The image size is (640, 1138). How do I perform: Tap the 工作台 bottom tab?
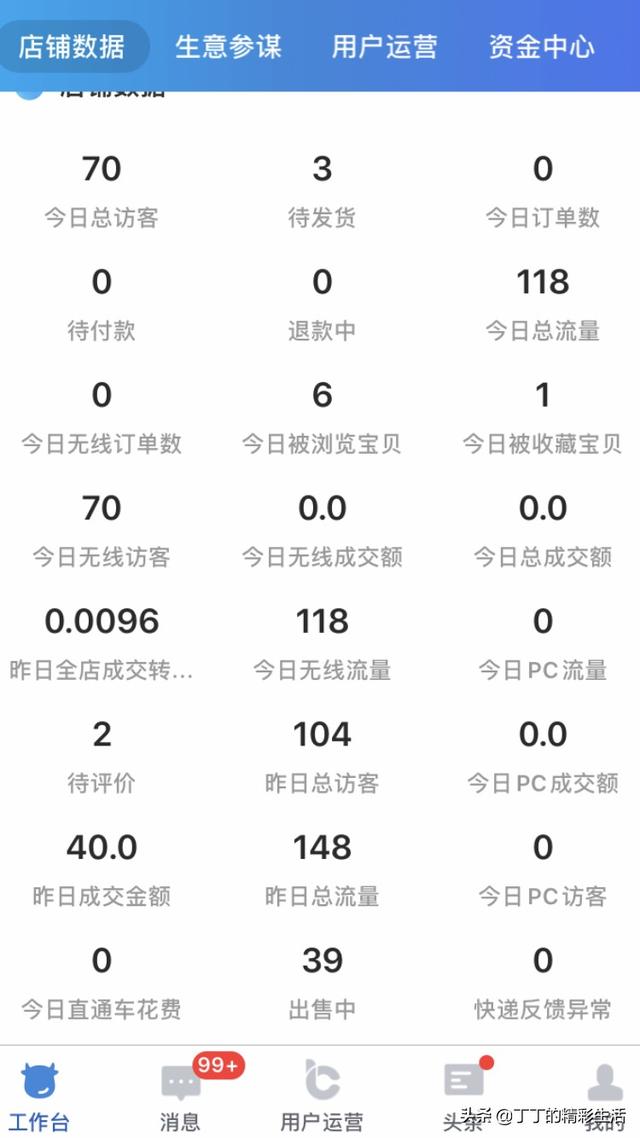point(38,1094)
